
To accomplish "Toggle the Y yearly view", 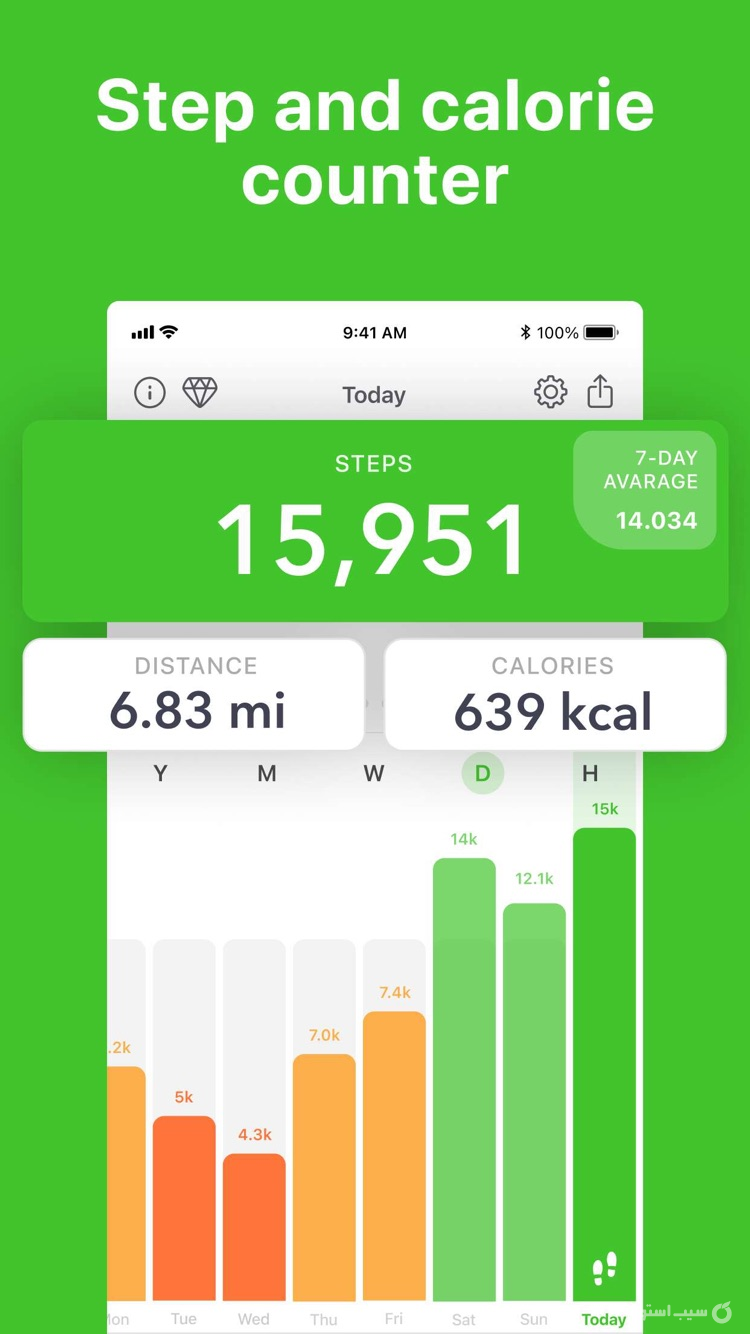I will coord(160,773).
